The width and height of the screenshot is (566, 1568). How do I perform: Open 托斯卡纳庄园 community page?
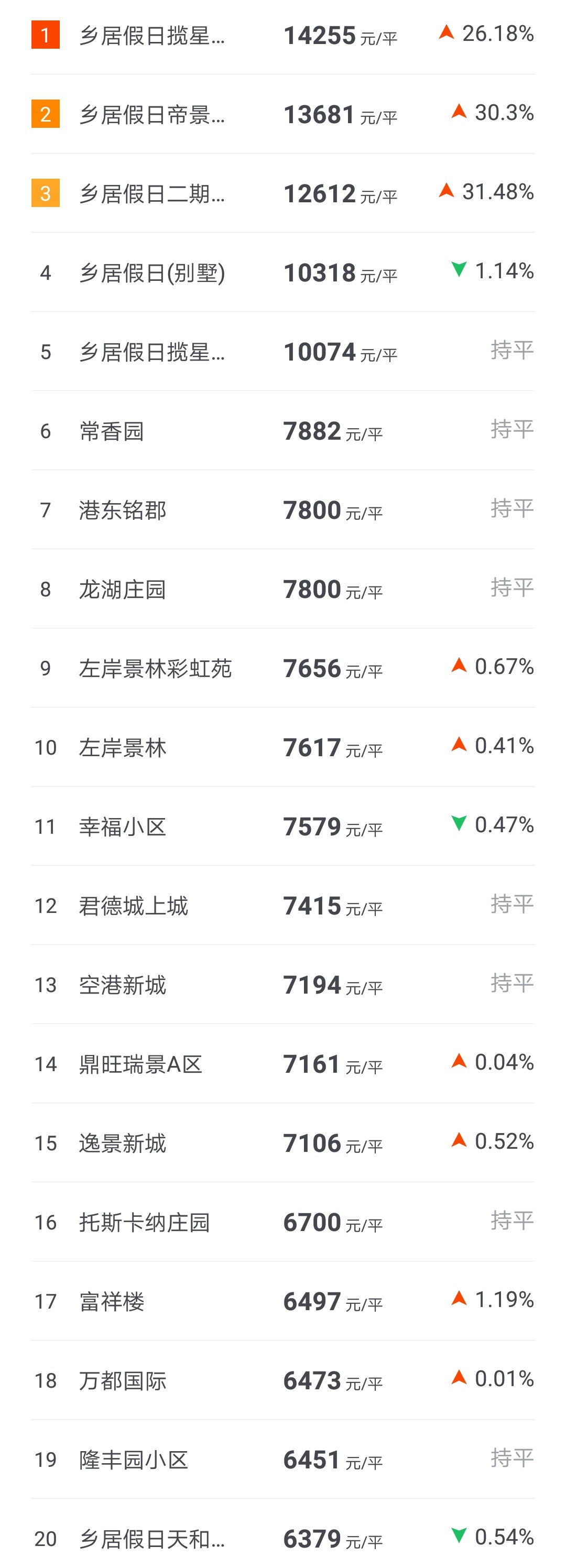[144, 1222]
